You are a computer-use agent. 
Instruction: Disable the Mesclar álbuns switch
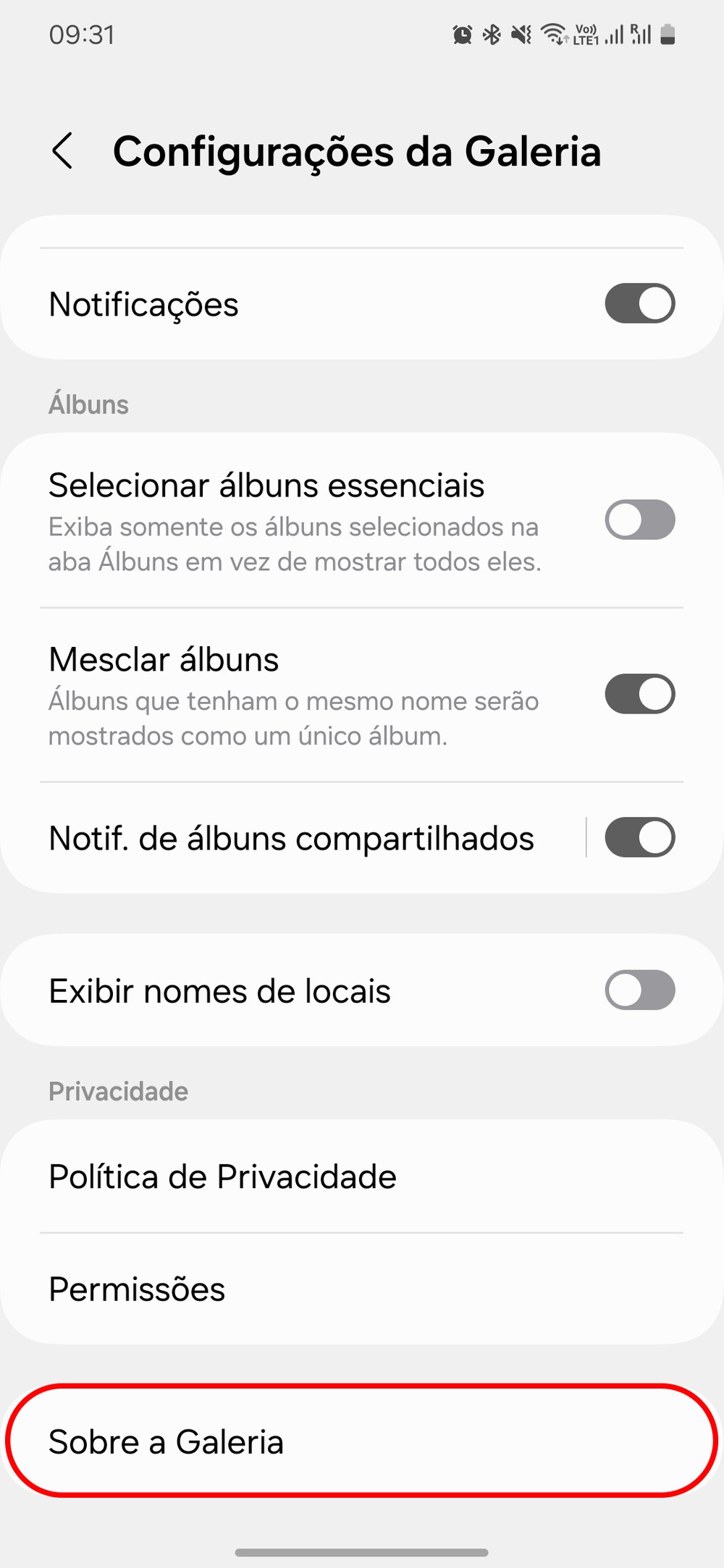(639, 695)
